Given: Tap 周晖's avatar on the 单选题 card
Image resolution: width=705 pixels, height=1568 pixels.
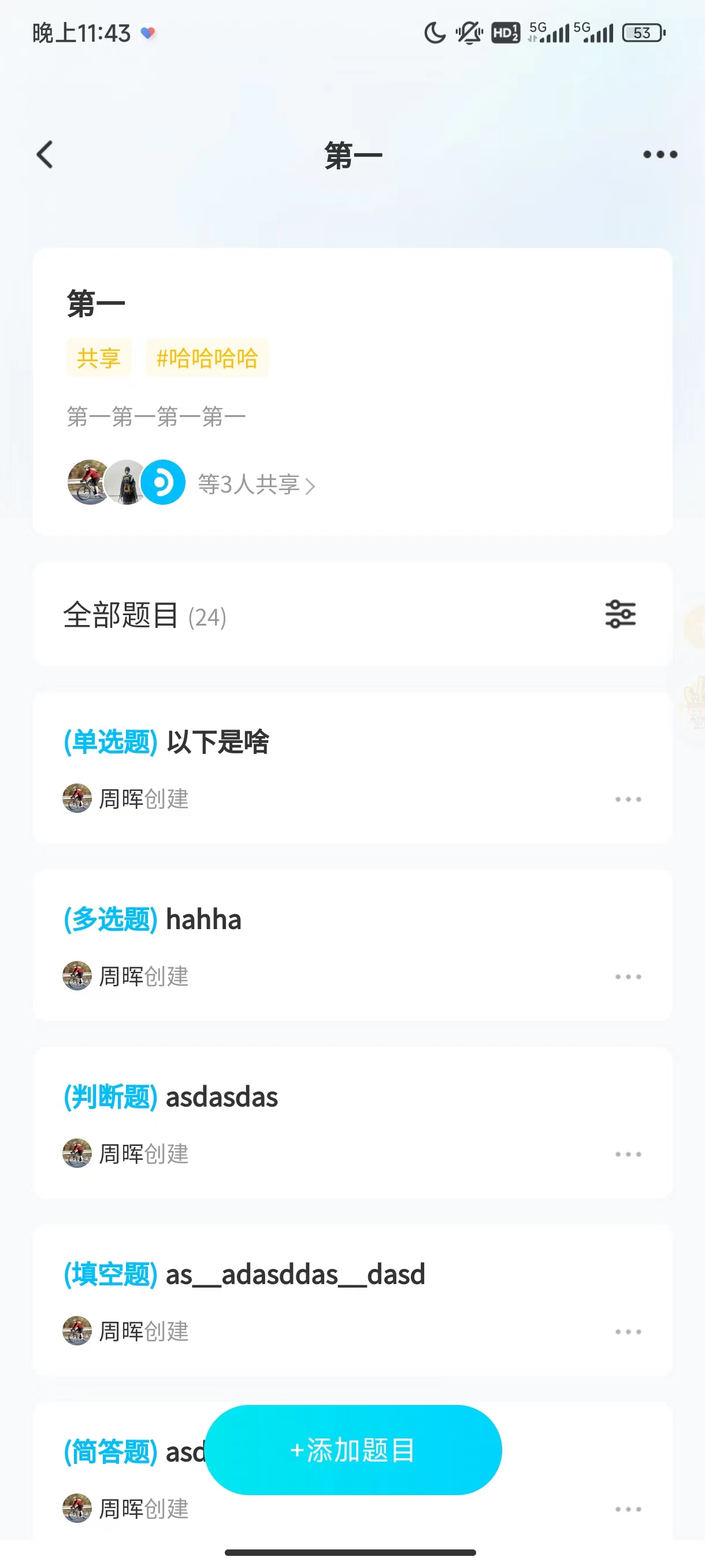Looking at the screenshot, I should [77, 798].
